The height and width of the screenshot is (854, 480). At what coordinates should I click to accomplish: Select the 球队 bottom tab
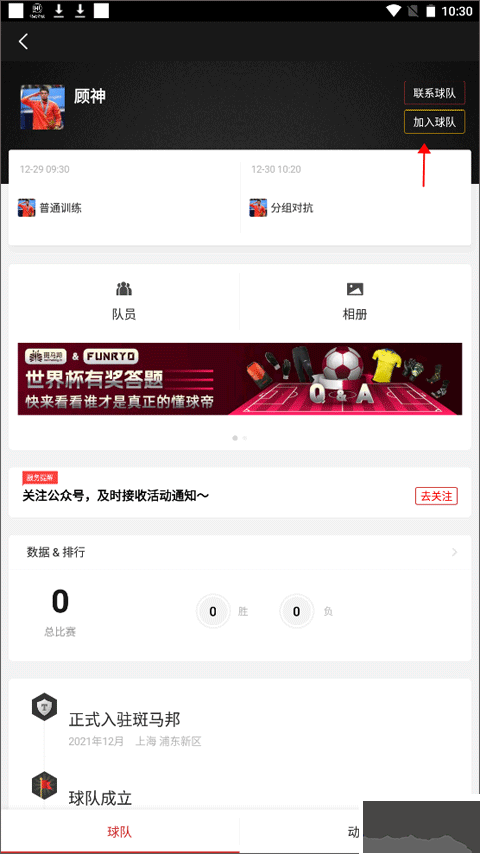click(x=119, y=832)
